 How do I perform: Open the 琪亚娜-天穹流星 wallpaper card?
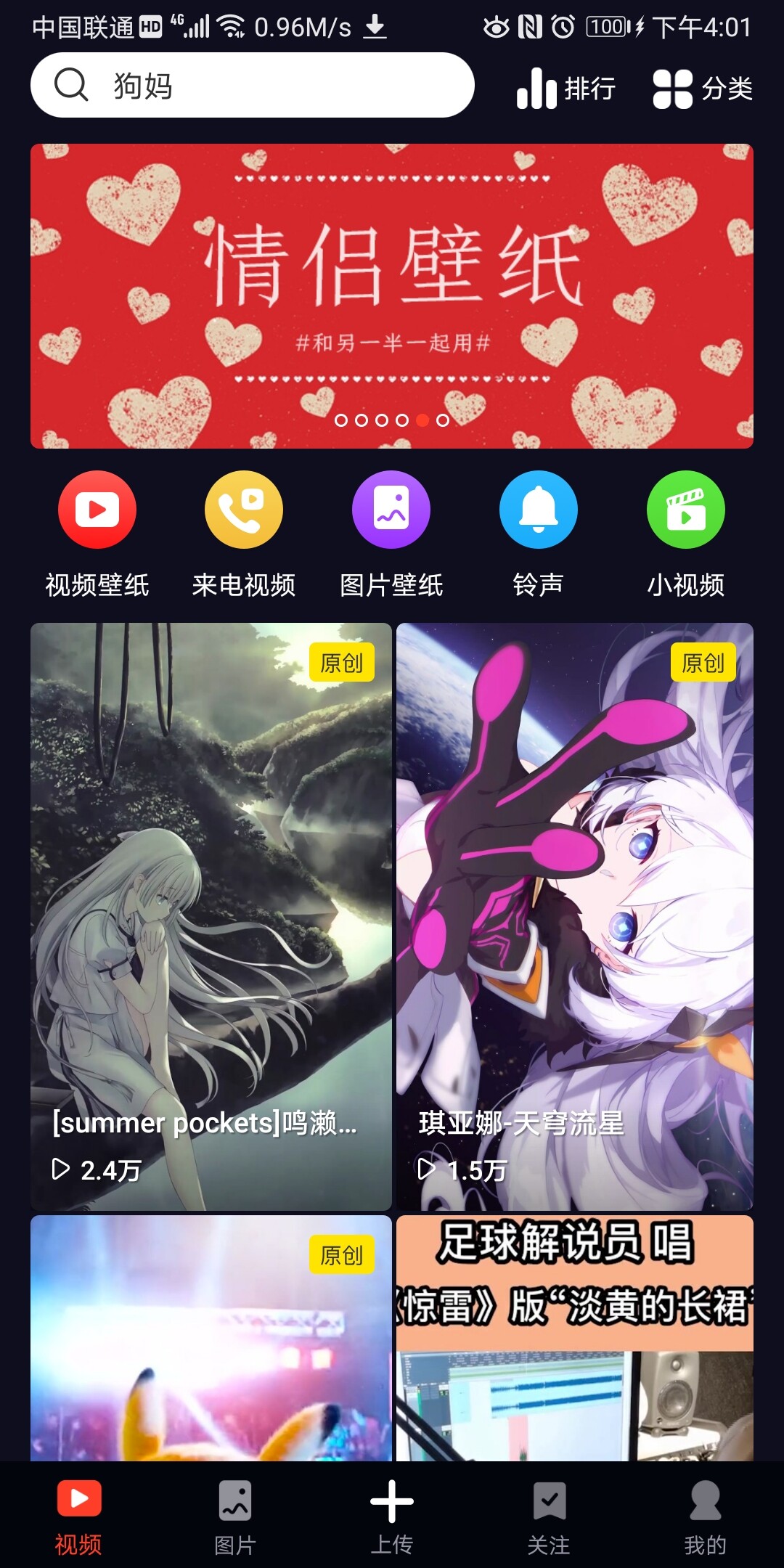pos(575,916)
